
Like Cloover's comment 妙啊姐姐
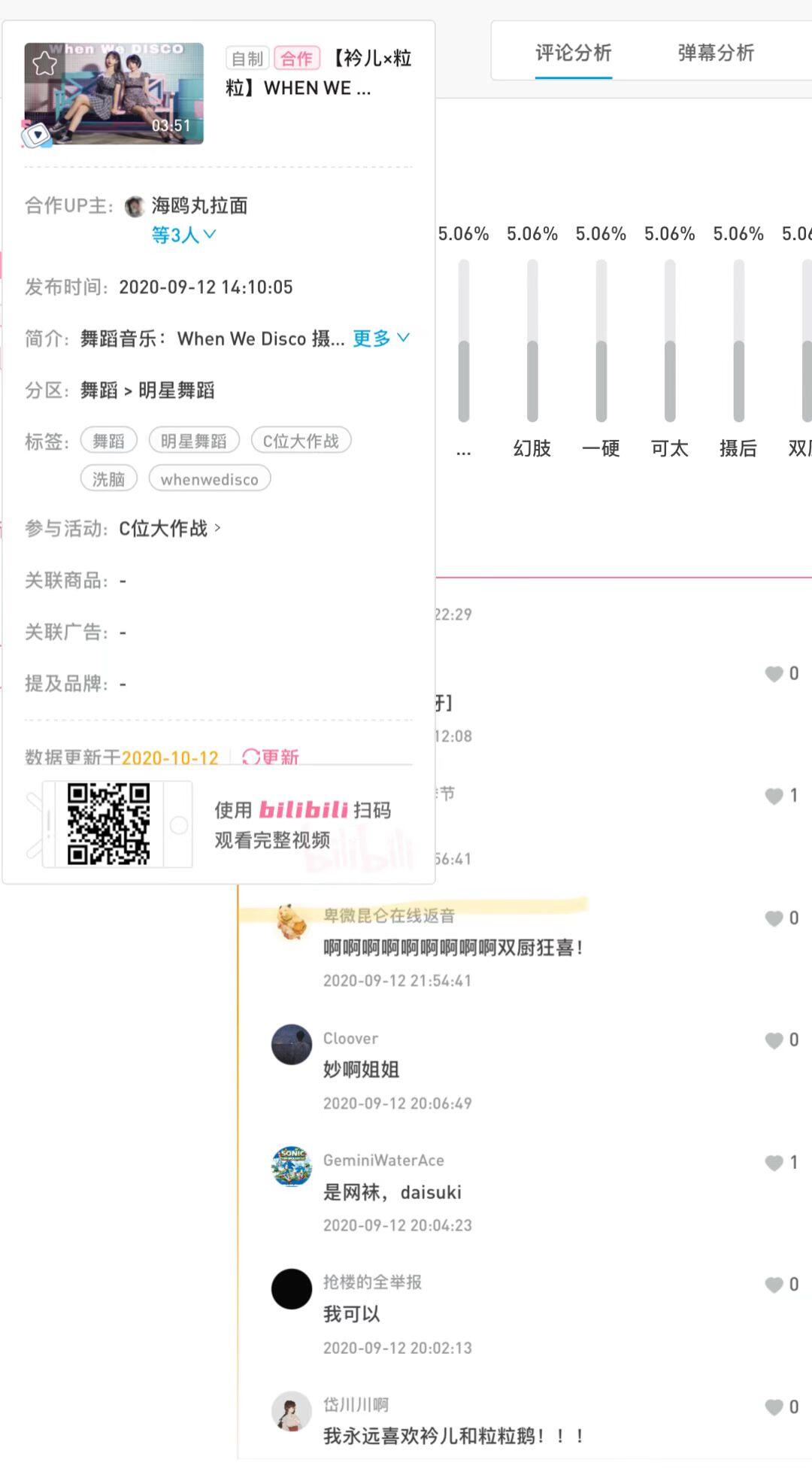pos(782,1040)
